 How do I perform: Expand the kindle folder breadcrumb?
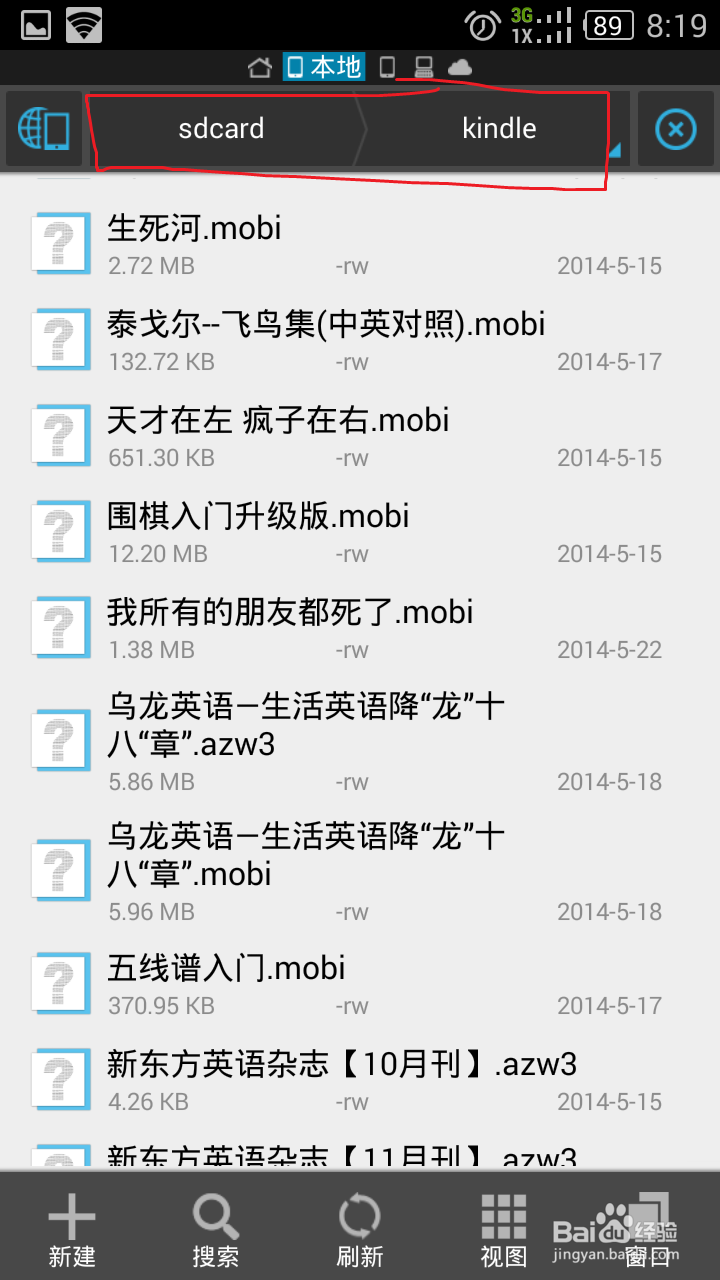499,128
